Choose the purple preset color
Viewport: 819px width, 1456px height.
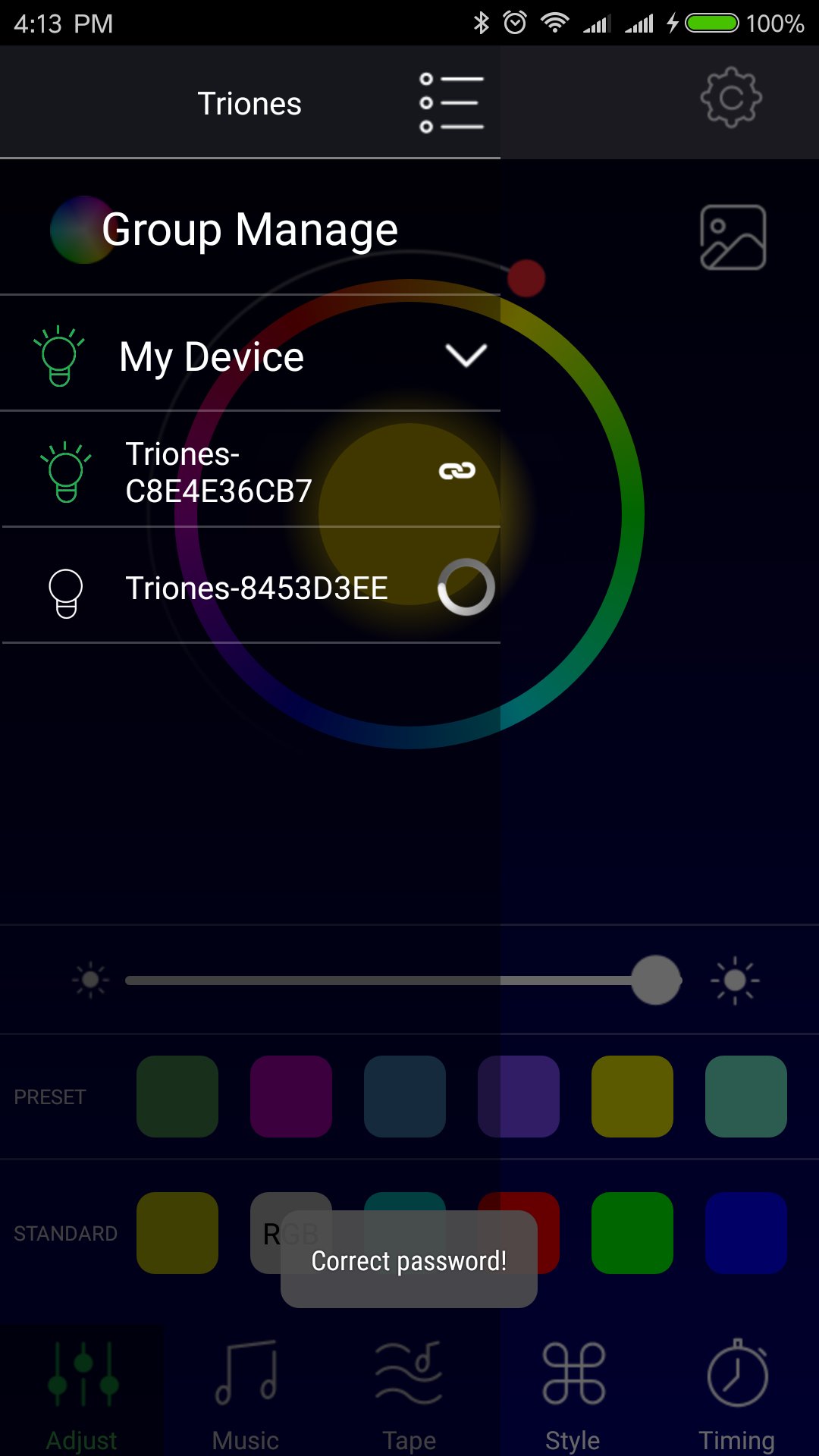[x=519, y=1096]
